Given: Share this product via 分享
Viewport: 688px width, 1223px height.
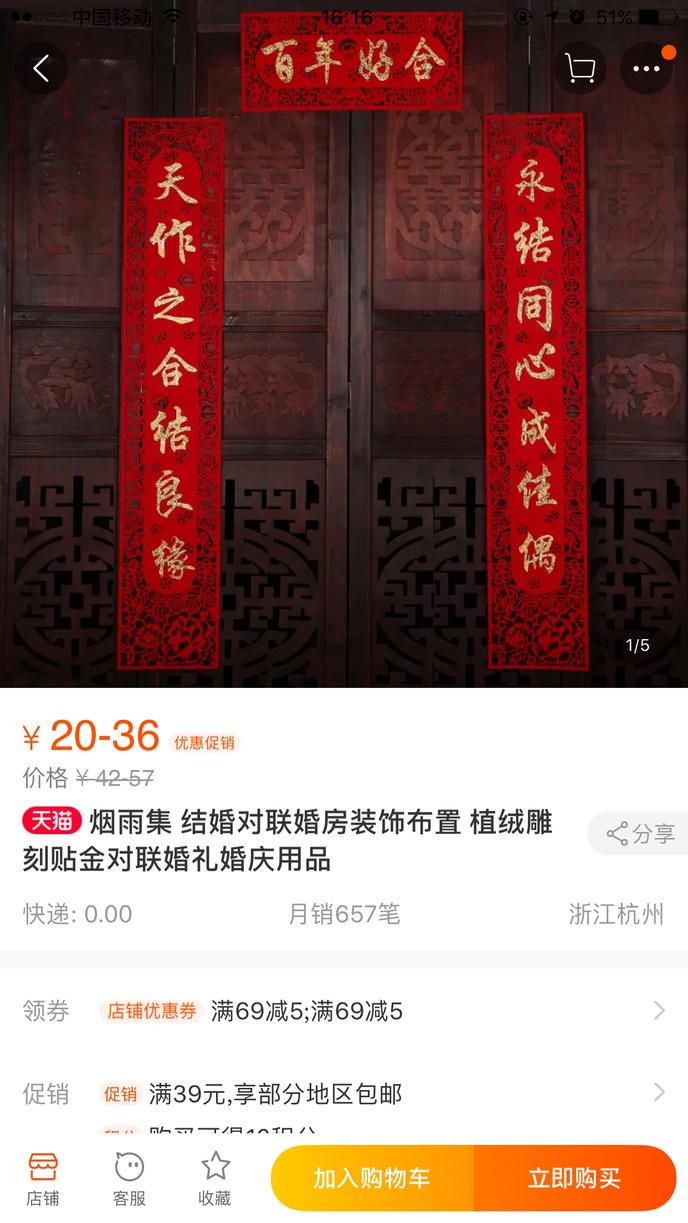Looking at the screenshot, I should (x=640, y=833).
